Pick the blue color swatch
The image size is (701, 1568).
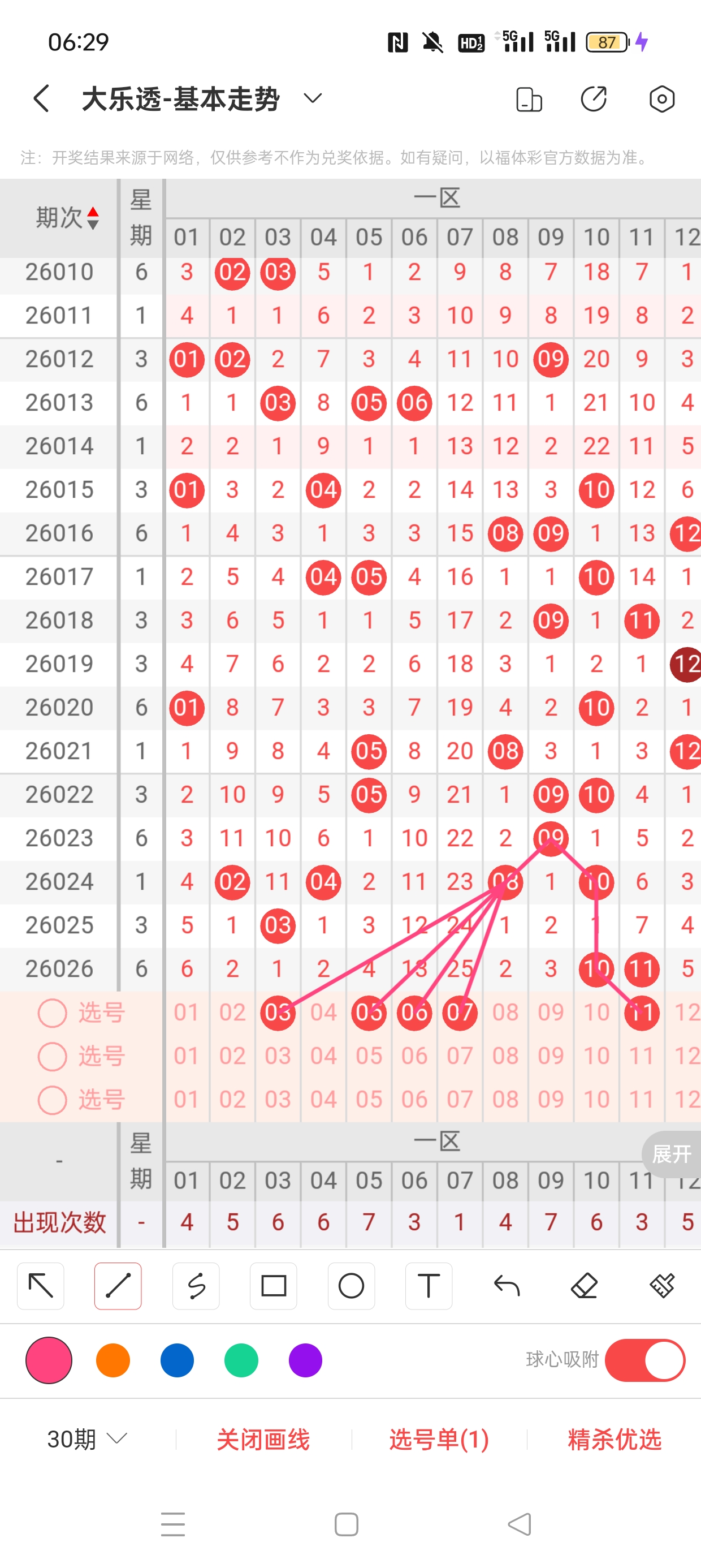pyautogui.click(x=177, y=1360)
